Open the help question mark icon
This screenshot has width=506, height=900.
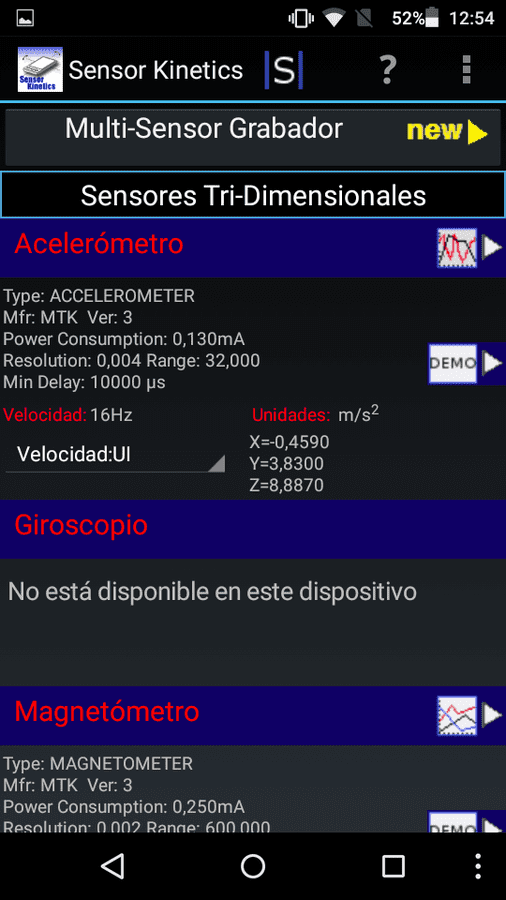click(x=388, y=70)
